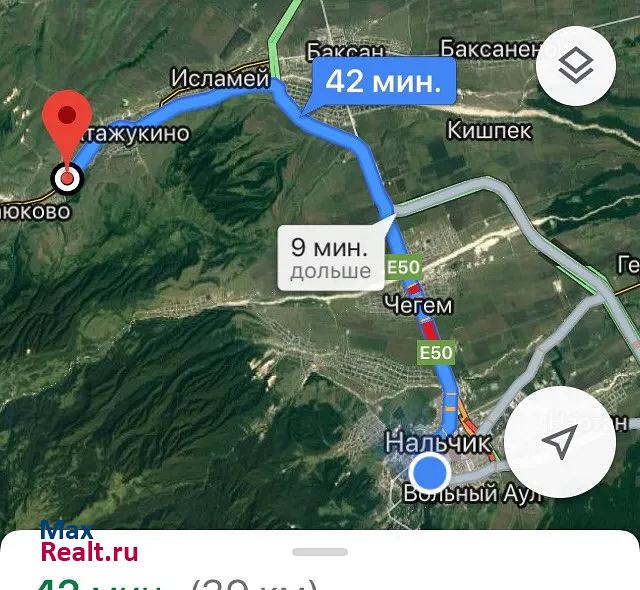Select the alternative route 9 мин. дольше
640x590 pixels.
point(328,257)
